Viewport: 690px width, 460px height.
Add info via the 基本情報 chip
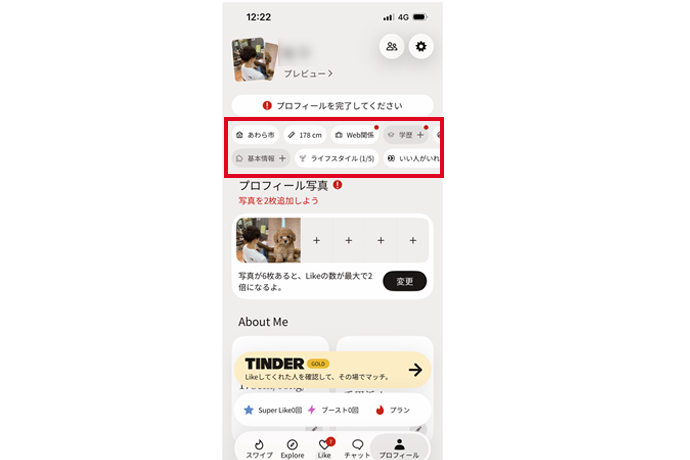pos(261,158)
